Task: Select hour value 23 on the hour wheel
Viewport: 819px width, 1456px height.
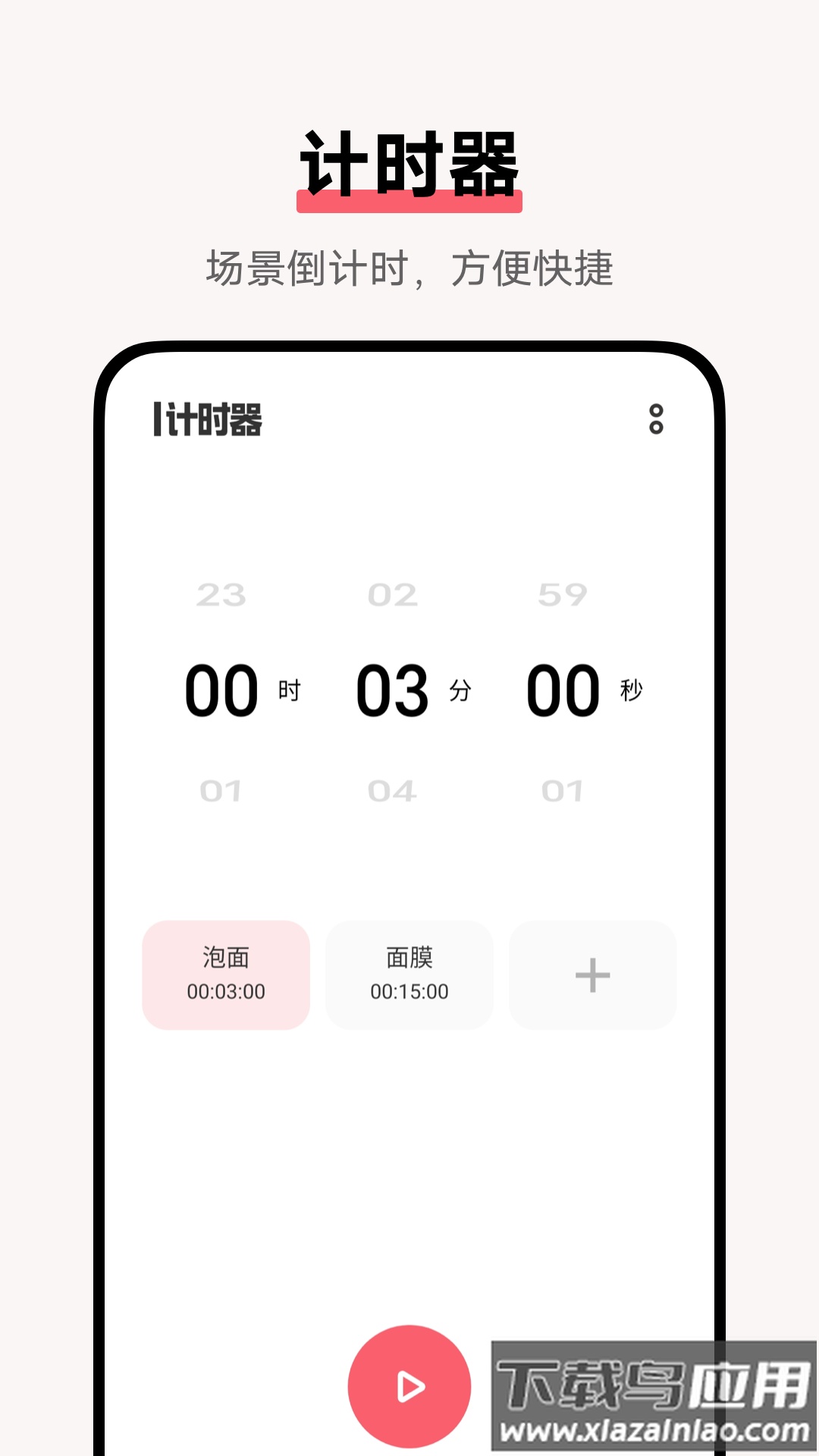Action: point(220,595)
